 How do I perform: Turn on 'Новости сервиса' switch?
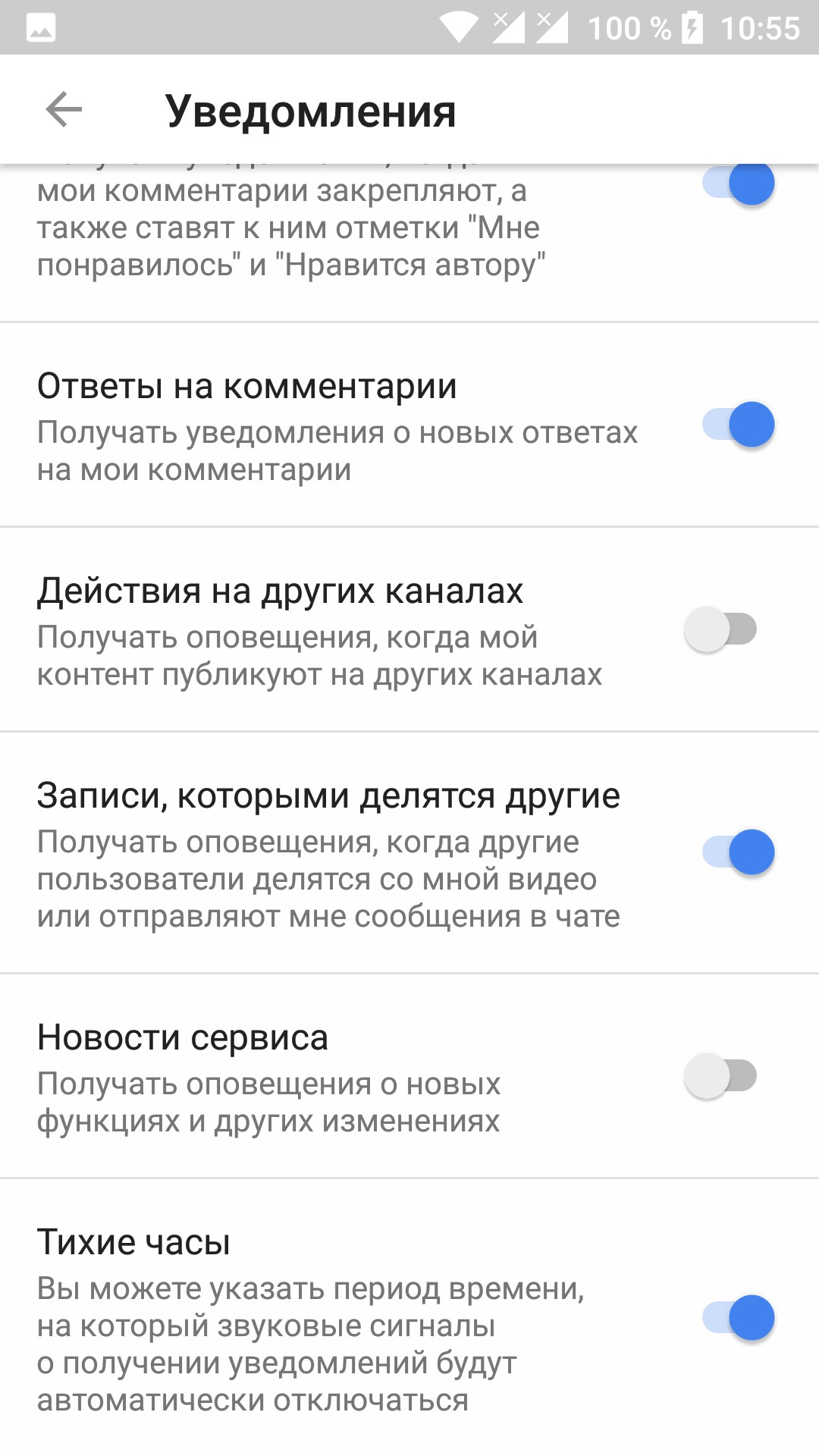[x=721, y=1076]
